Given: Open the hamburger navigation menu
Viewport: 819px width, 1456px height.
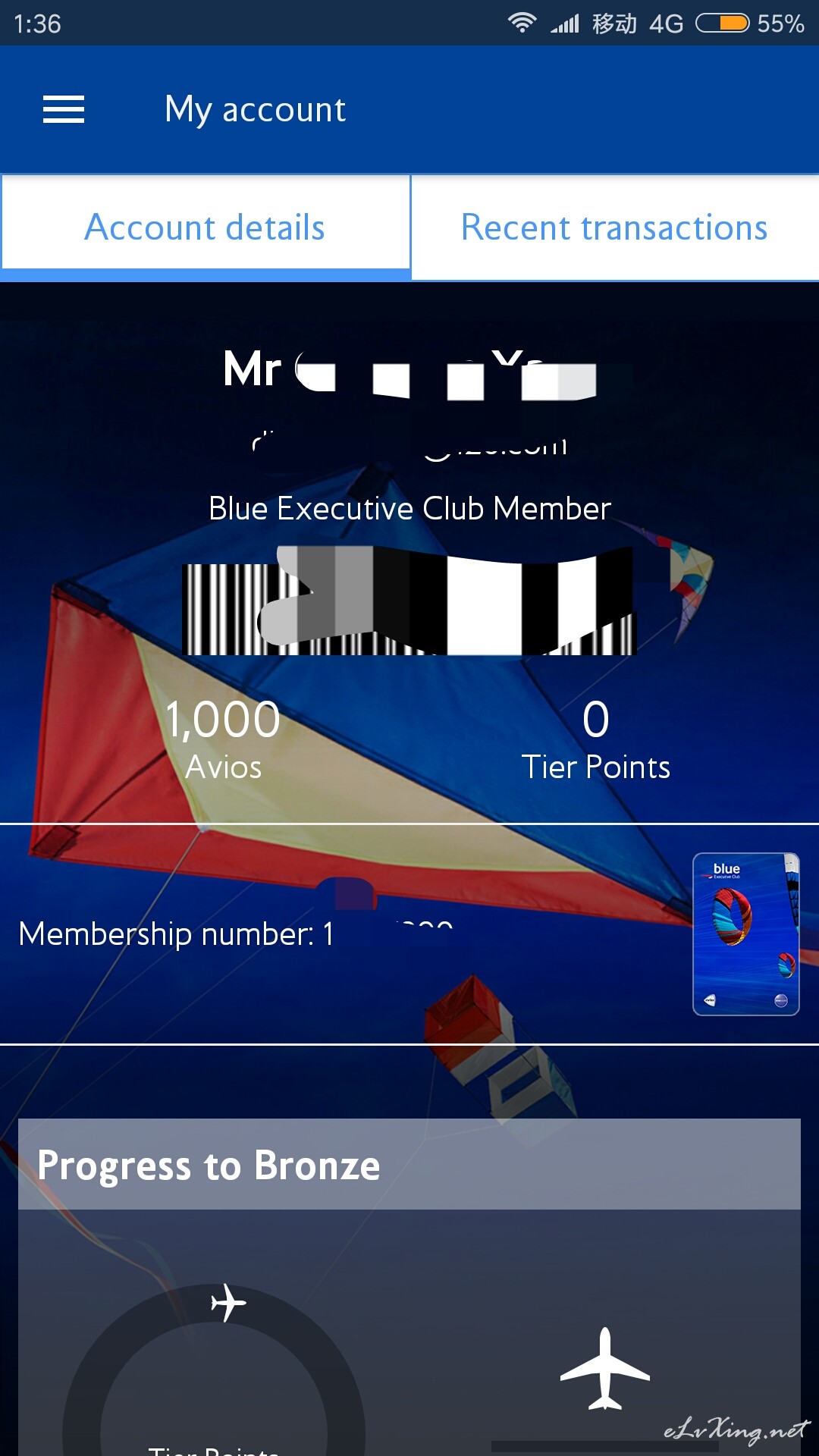Looking at the screenshot, I should [64, 109].
